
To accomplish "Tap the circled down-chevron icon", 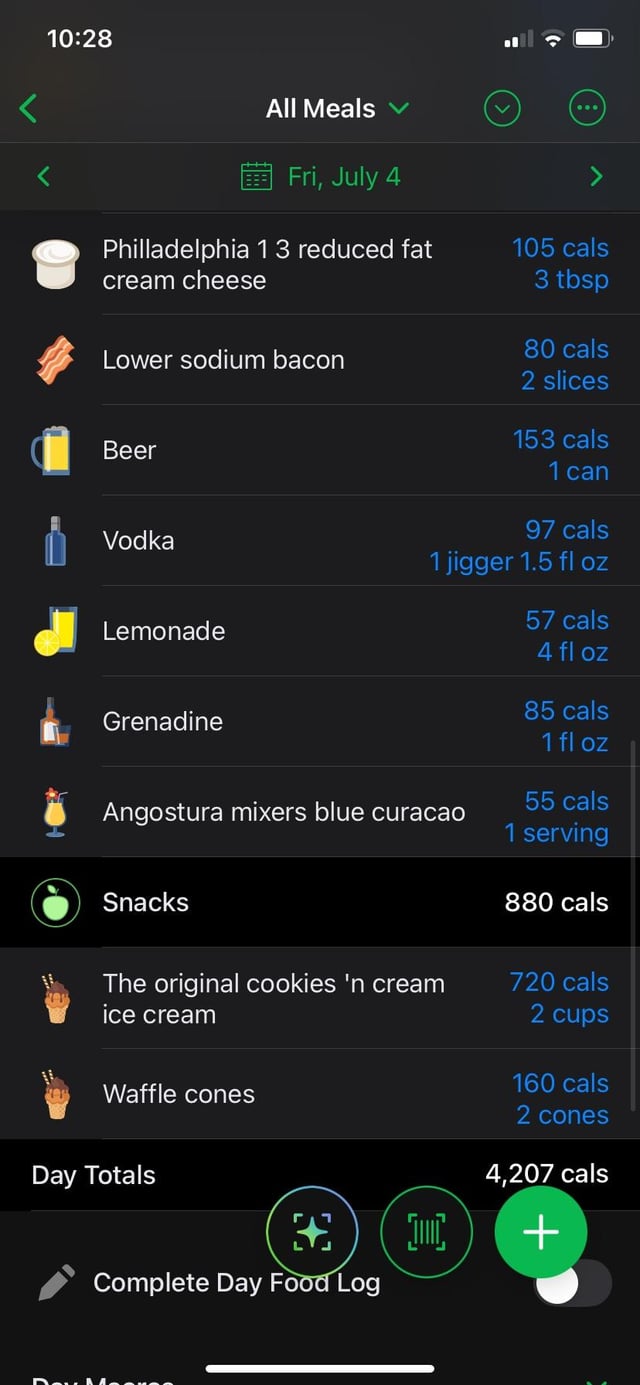I will [x=502, y=108].
